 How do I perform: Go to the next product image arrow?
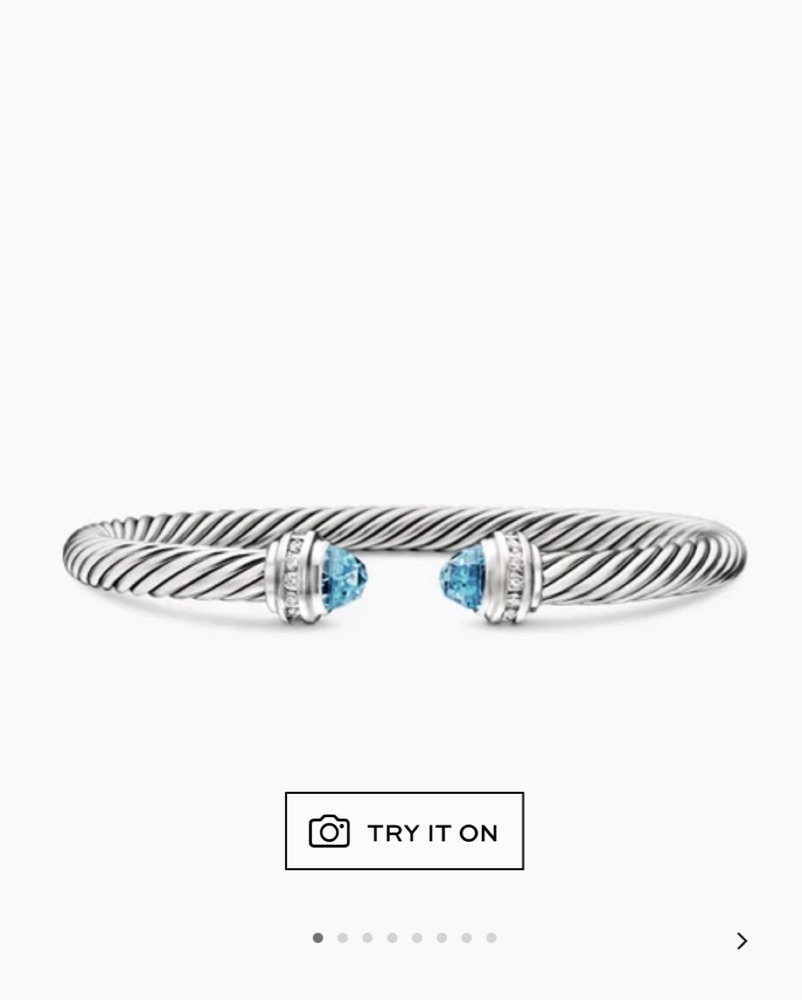(x=742, y=941)
